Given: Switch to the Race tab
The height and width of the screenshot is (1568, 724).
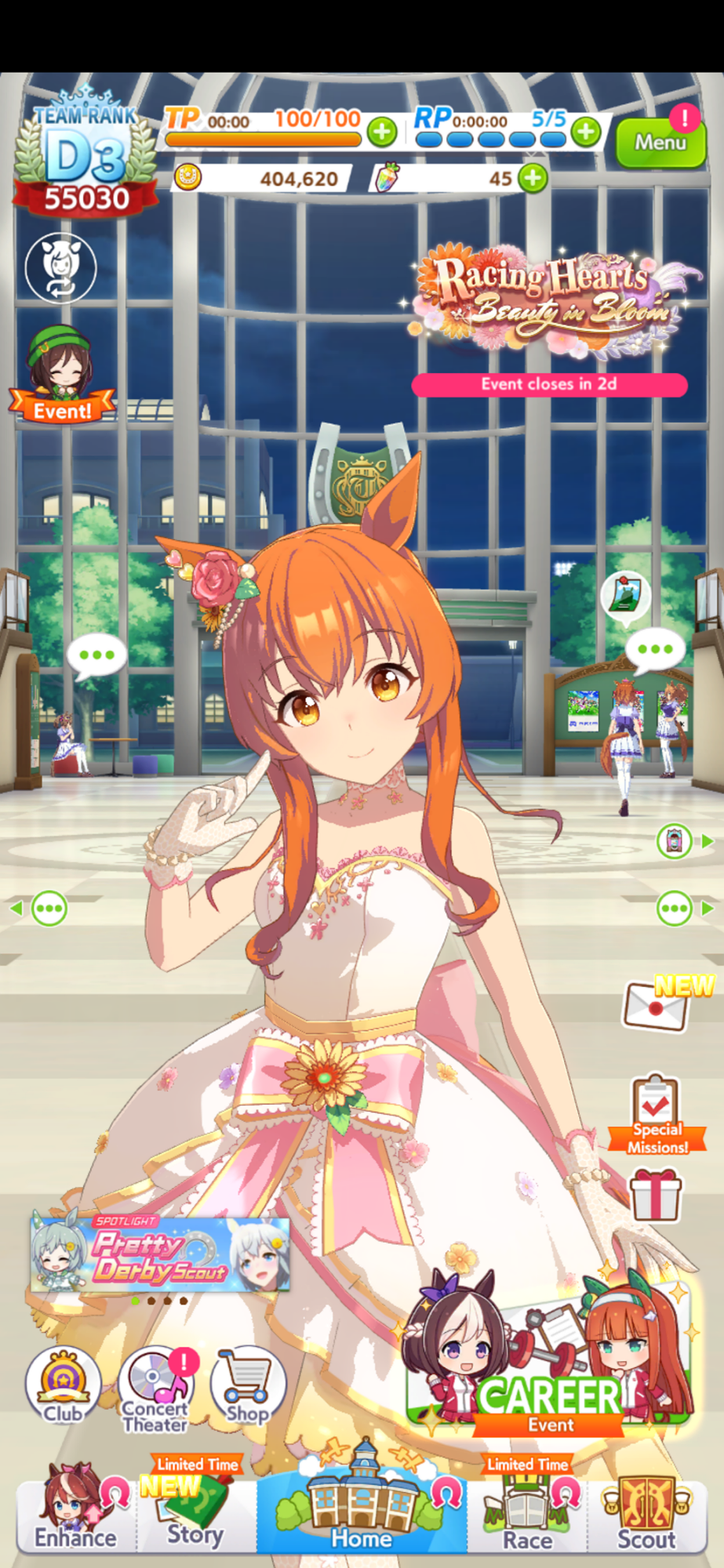Looking at the screenshot, I should [x=527, y=1513].
